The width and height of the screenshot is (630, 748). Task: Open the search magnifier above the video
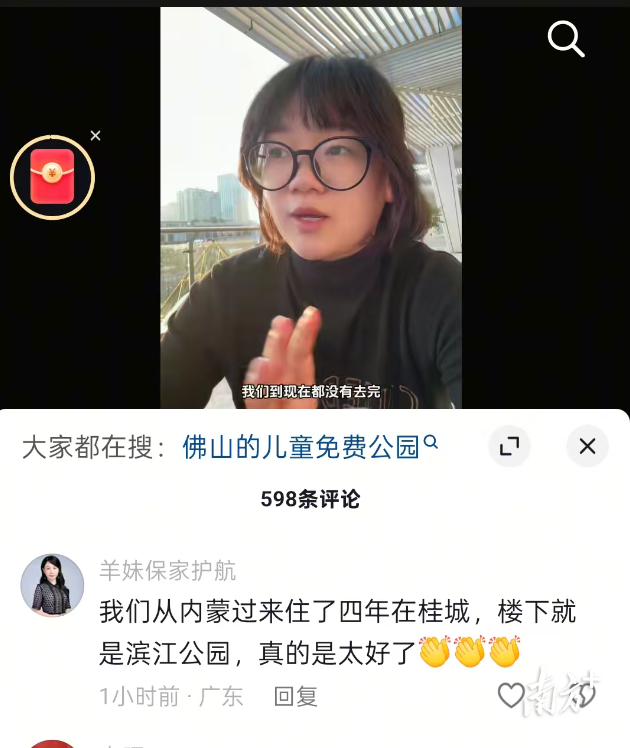pos(565,40)
